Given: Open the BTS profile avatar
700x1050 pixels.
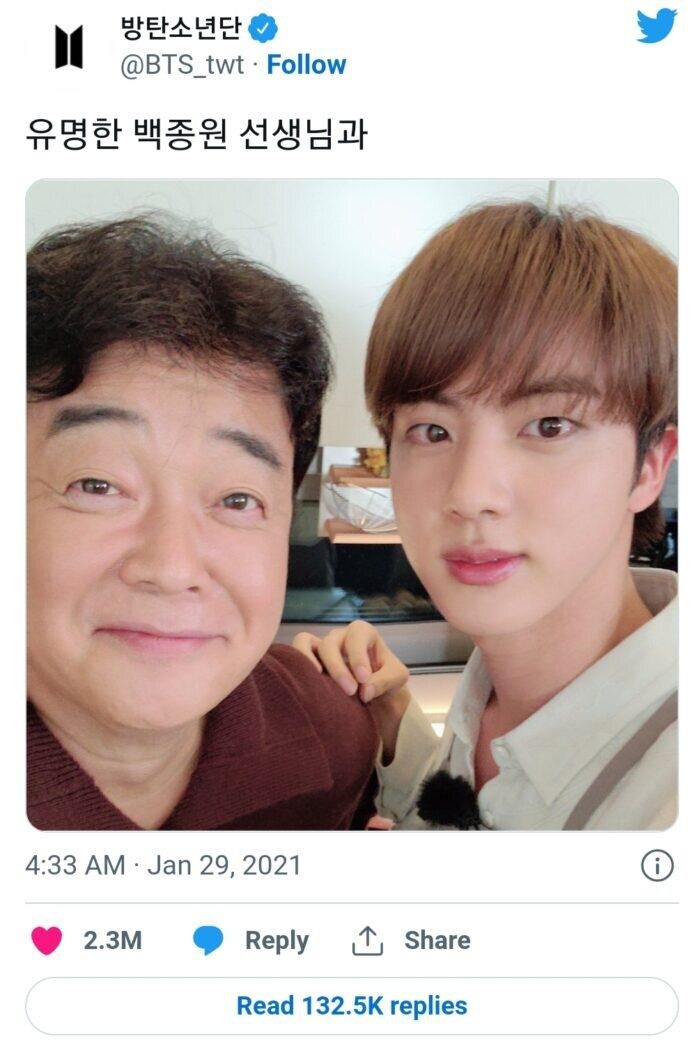Looking at the screenshot, I should pyautogui.click(x=68, y=47).
